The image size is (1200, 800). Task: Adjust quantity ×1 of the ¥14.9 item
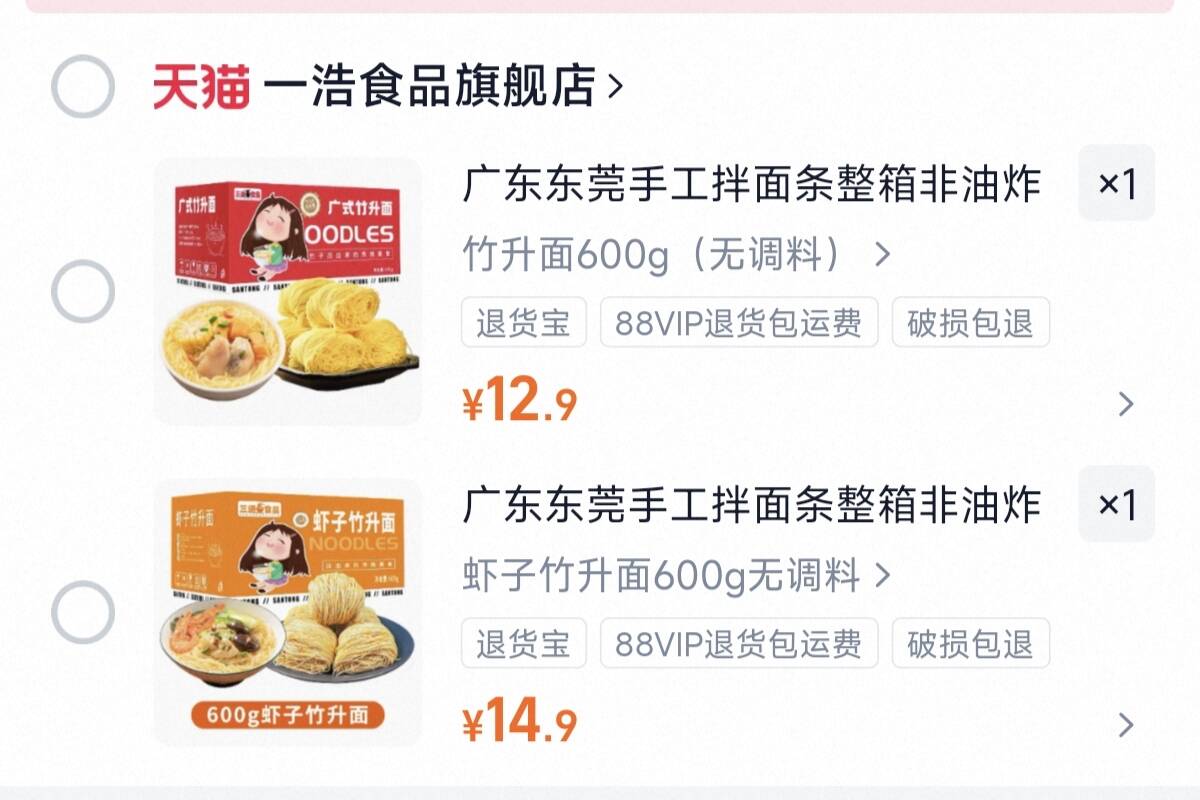[1116, 504]
